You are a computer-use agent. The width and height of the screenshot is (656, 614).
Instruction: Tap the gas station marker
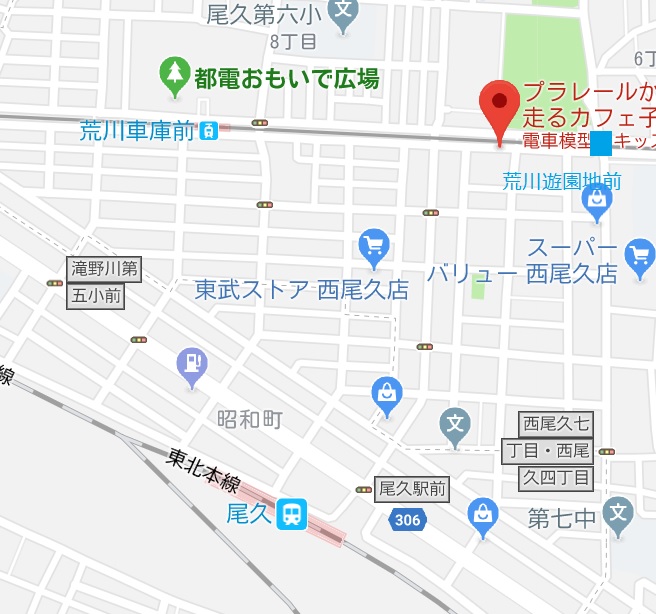(191, 365)
